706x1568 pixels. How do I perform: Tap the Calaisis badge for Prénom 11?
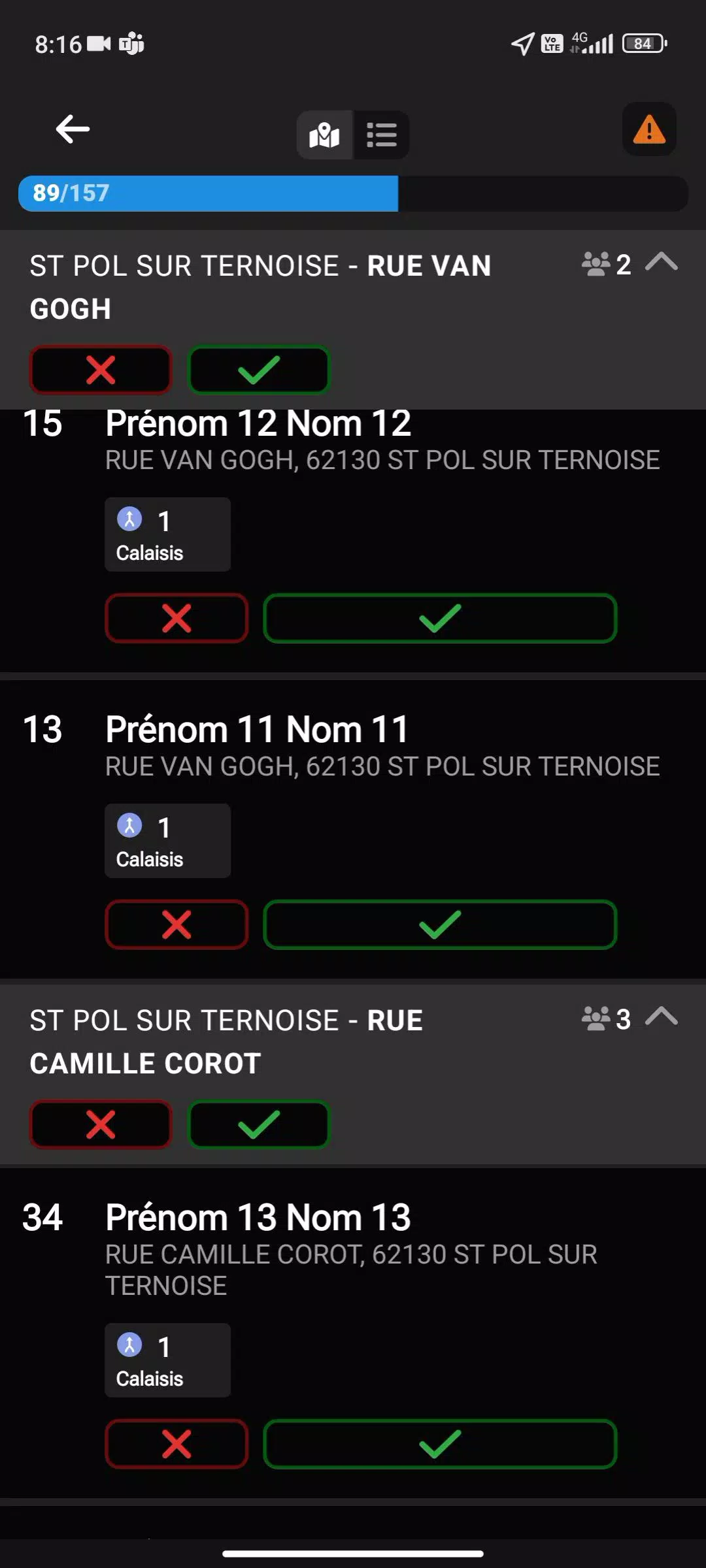(167, 841)
